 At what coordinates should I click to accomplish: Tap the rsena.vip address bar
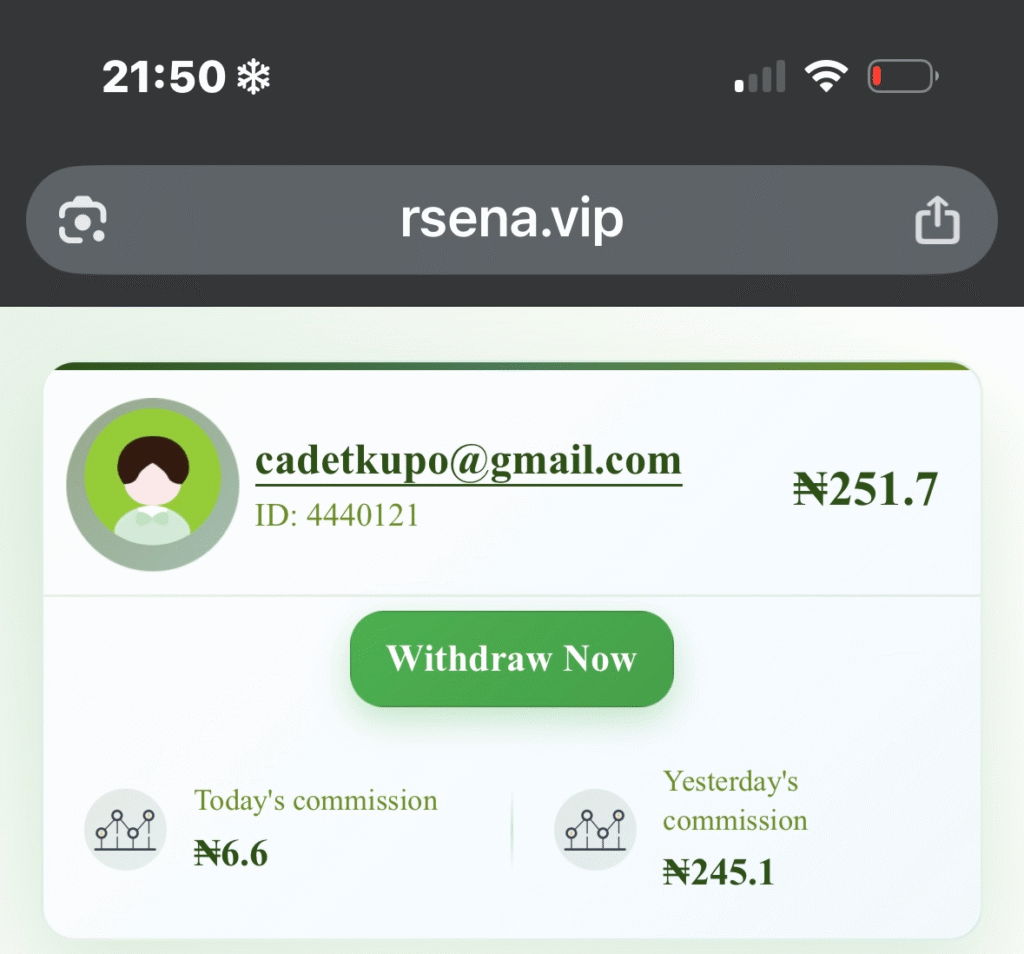(511, 220)
